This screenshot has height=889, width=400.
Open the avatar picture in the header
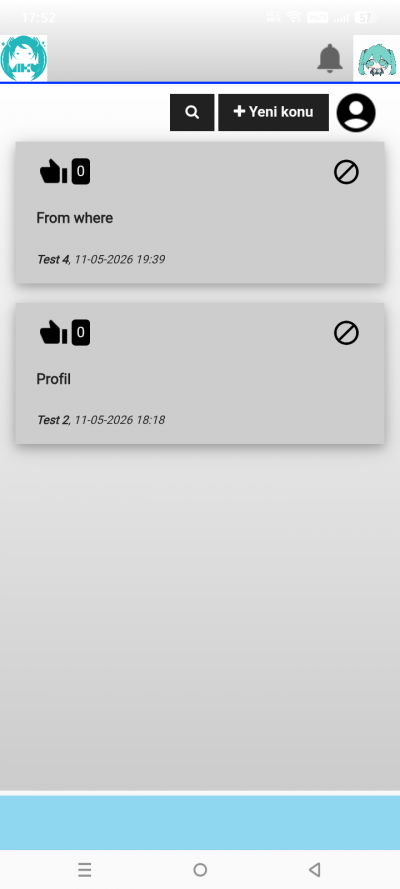(x=376, y=58)
